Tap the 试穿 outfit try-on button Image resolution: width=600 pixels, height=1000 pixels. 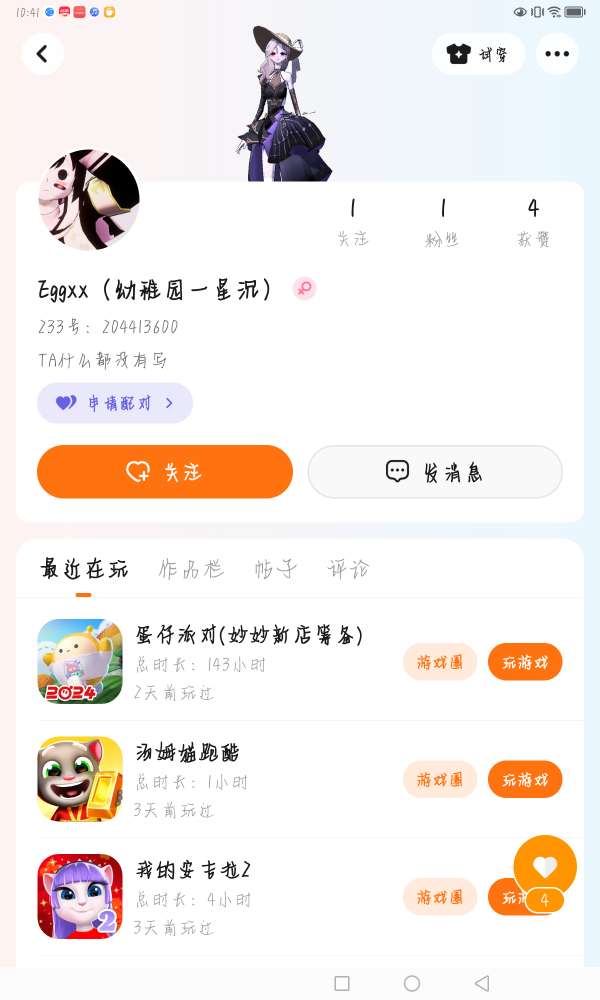coord(478,54)
